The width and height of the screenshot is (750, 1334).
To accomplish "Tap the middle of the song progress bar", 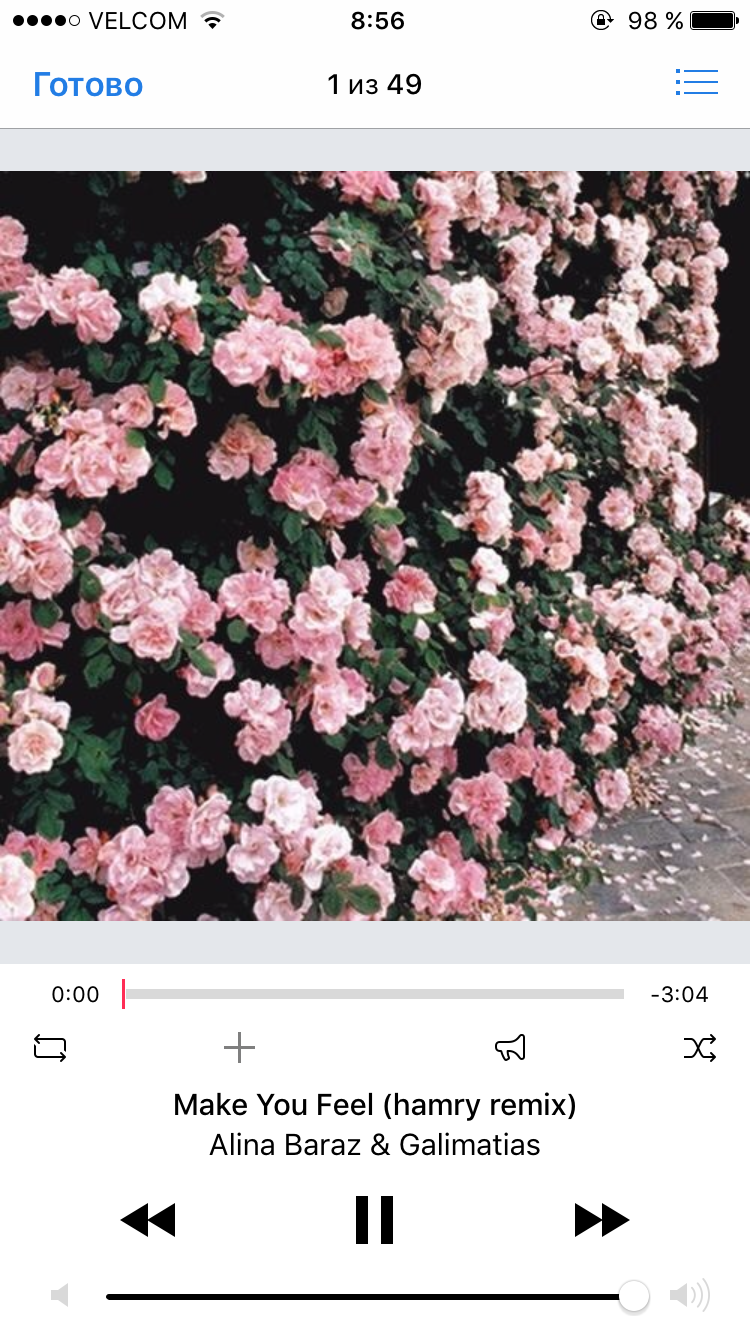I will pyautogui.click(x=373, y=994).
